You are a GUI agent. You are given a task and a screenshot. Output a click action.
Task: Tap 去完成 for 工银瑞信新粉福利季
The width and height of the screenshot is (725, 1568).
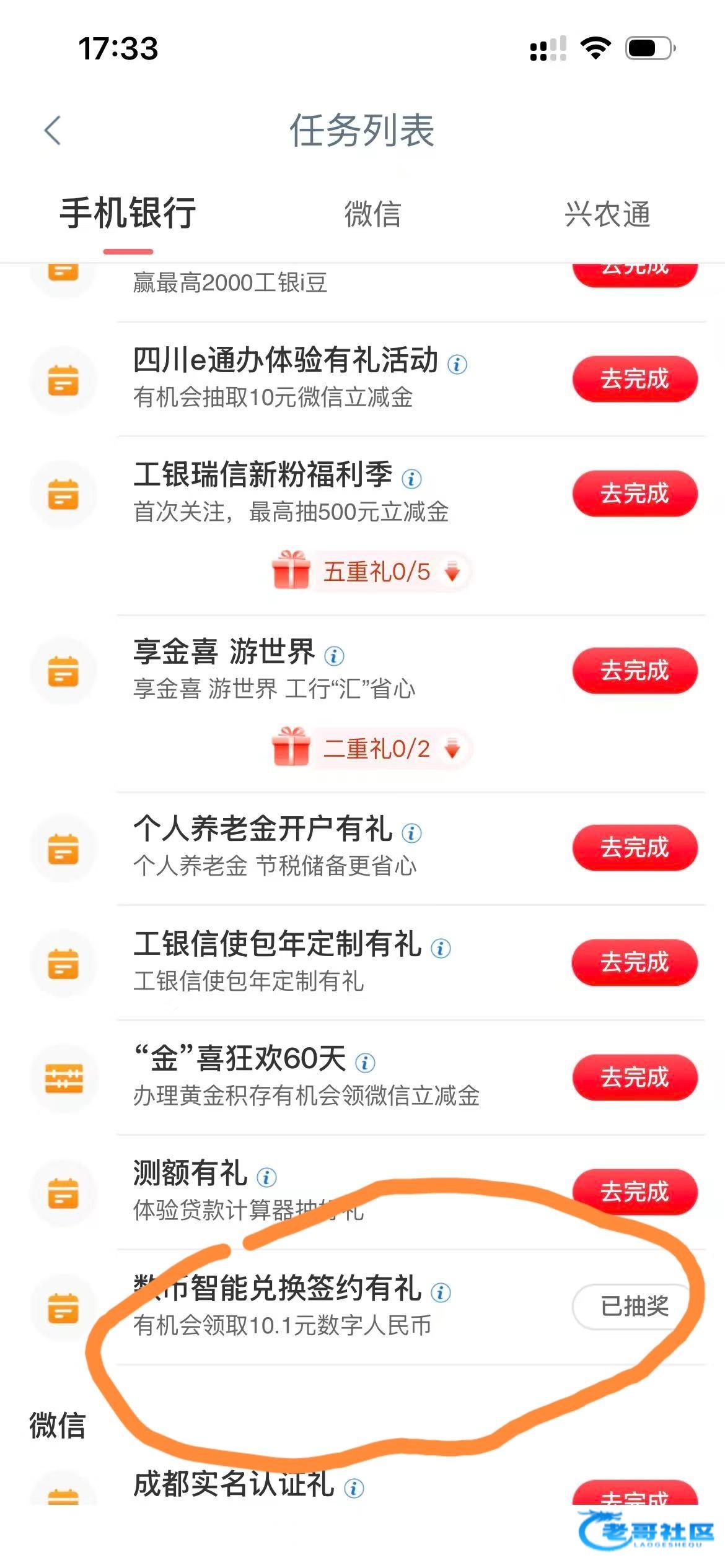[635, 494]
